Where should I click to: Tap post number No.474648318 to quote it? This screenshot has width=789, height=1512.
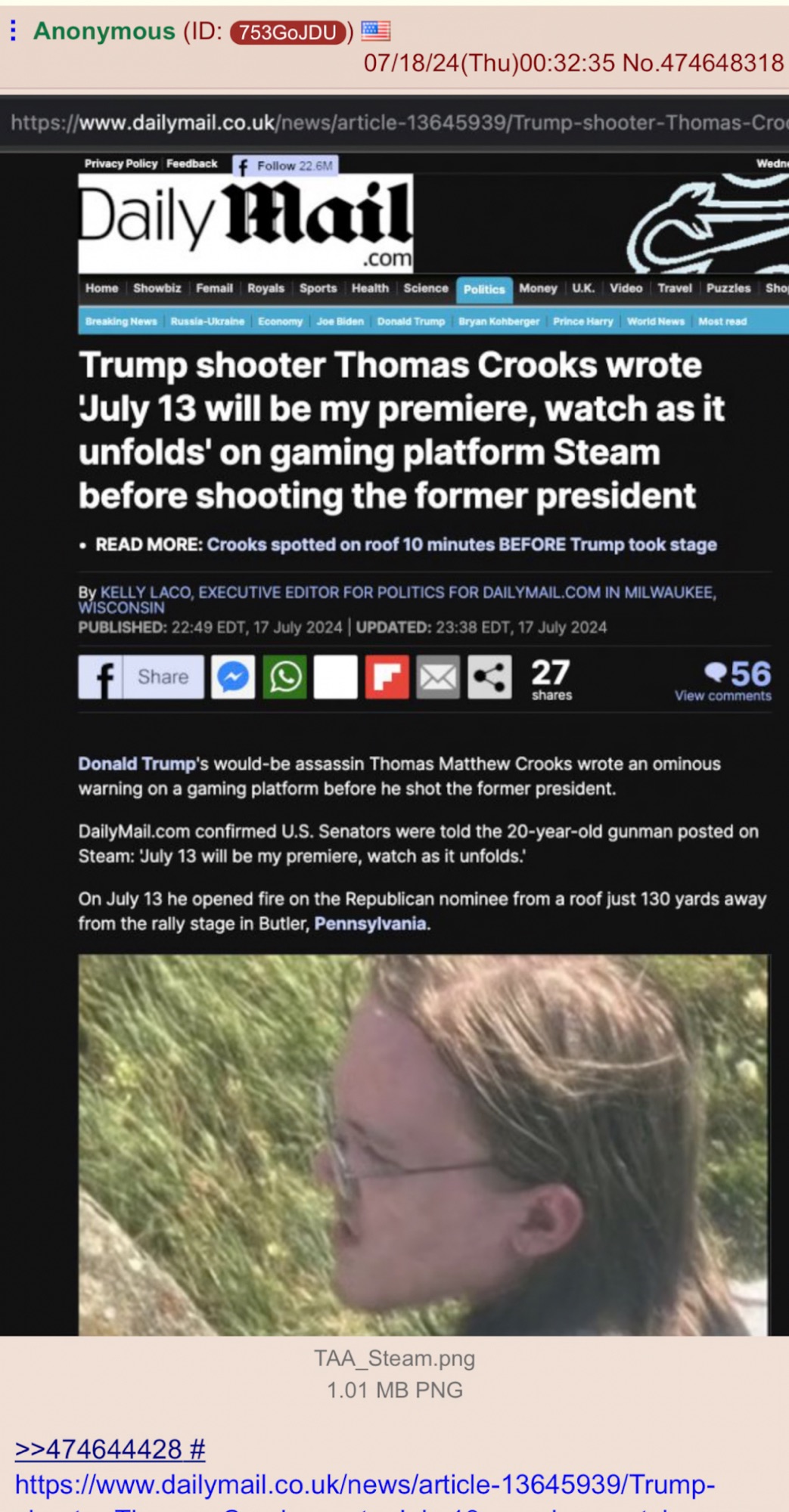tap(703, 63)
